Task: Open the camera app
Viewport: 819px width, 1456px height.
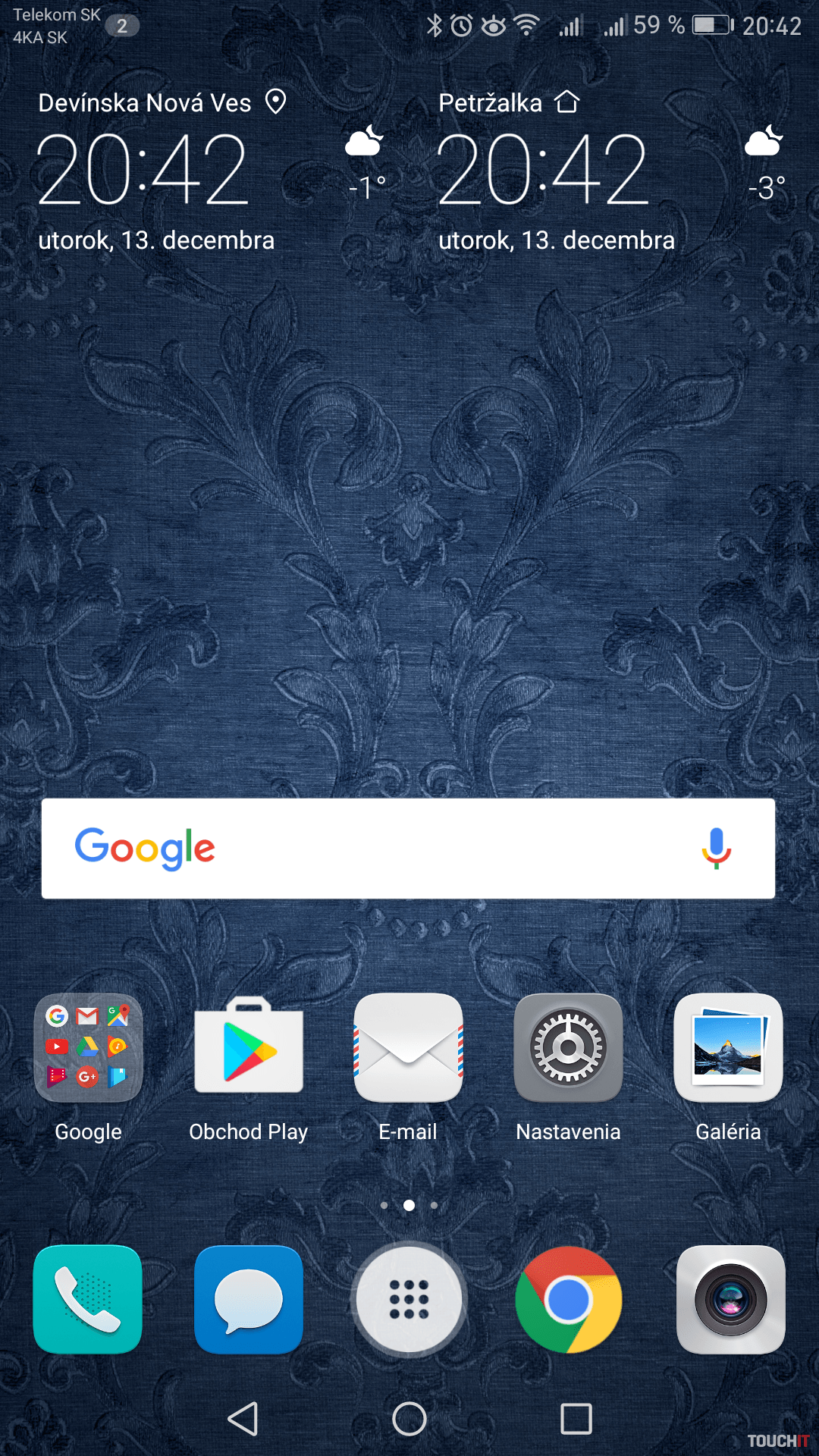Action: click(730, 1299)
